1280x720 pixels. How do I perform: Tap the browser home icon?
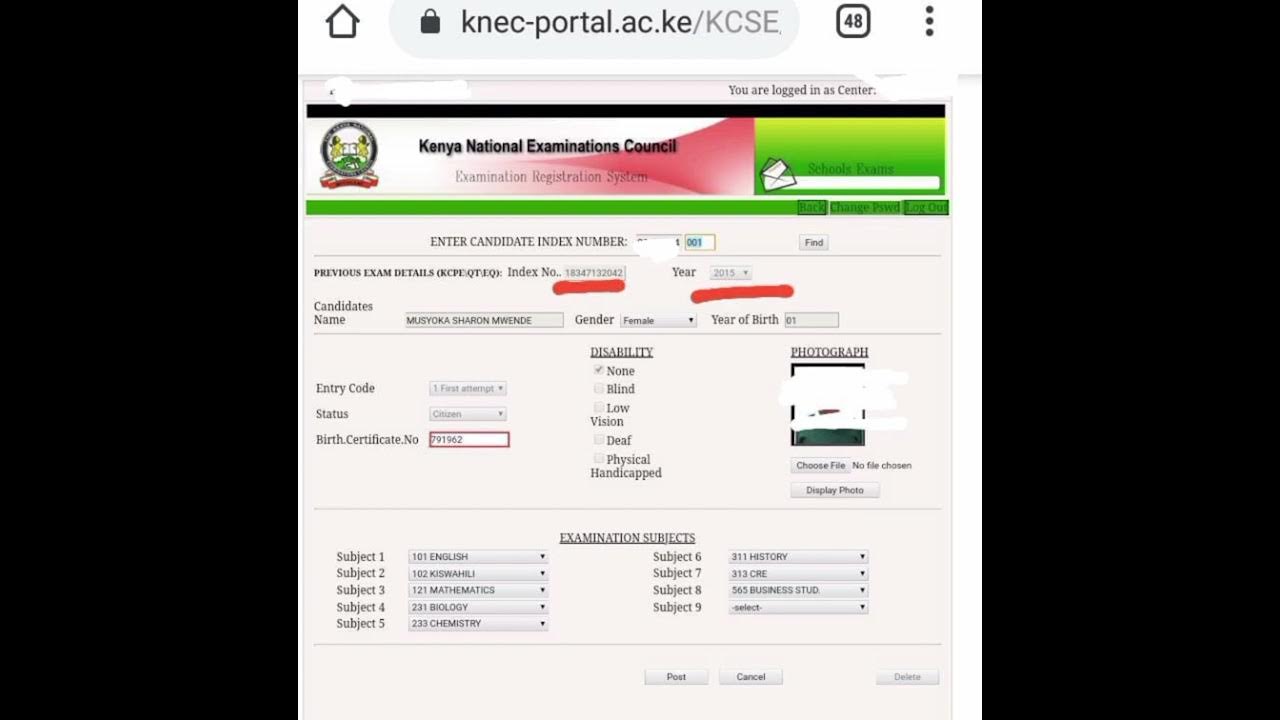coord(342,22)
